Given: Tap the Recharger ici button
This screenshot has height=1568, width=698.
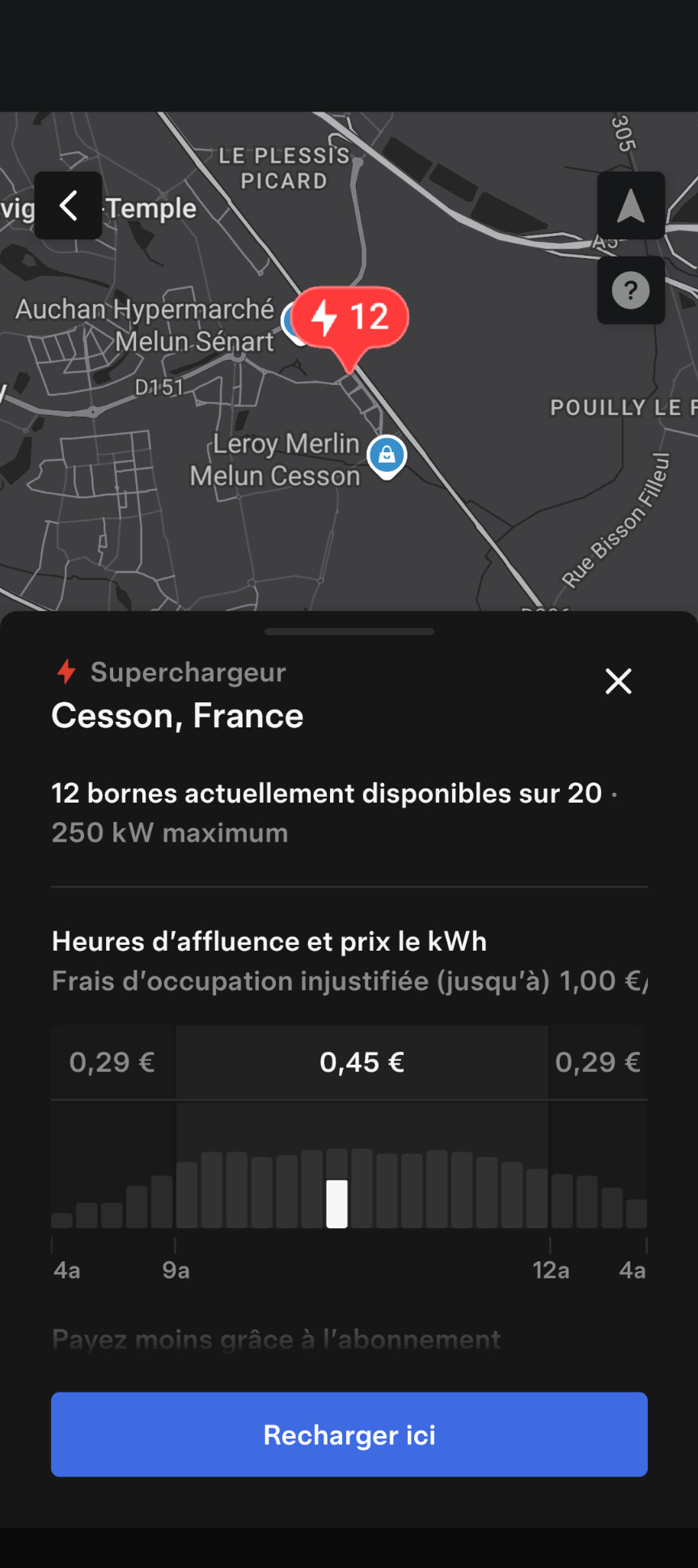Looking at the screenshot, I should 349,1435.
